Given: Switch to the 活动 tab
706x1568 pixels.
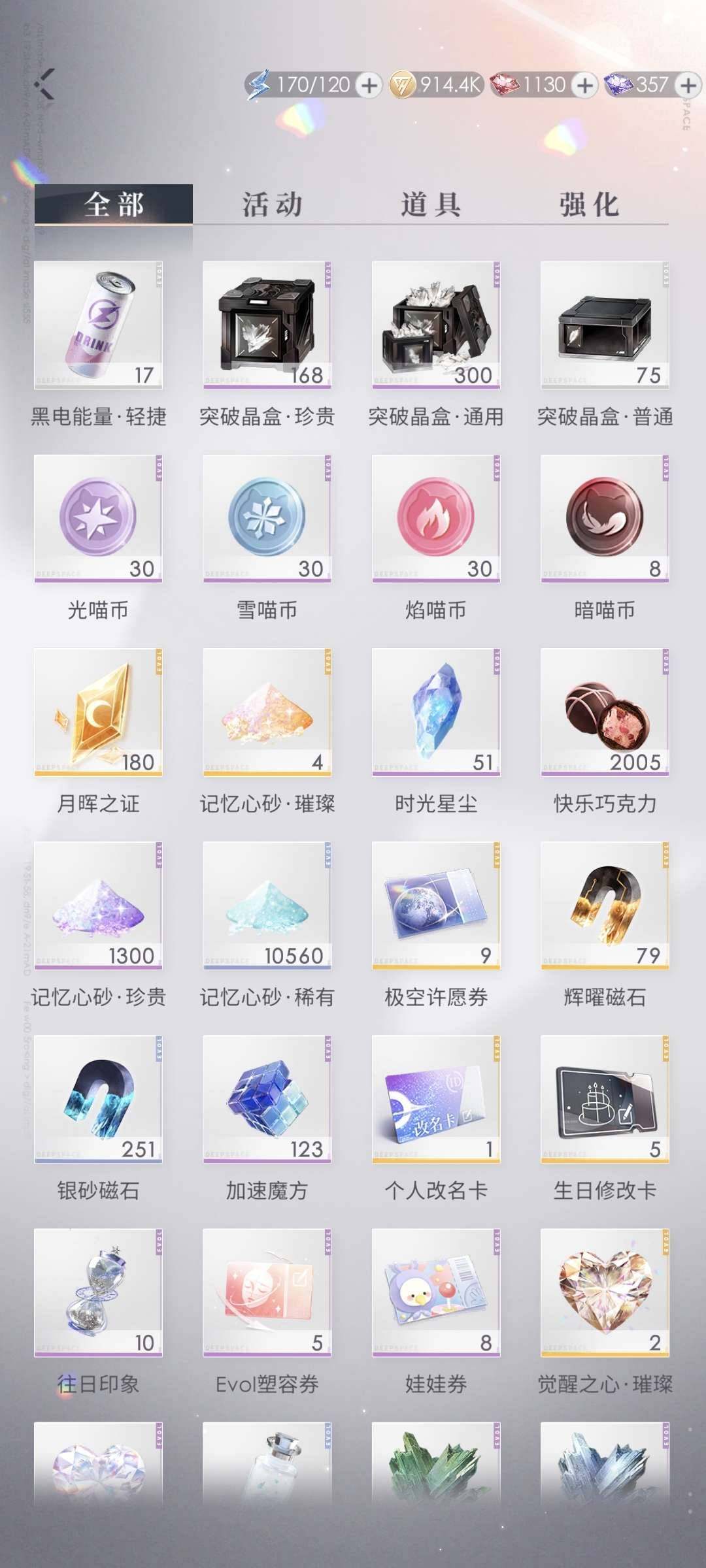Looking at the screenshot, I should pyautogui.click(x=272, y=204).
